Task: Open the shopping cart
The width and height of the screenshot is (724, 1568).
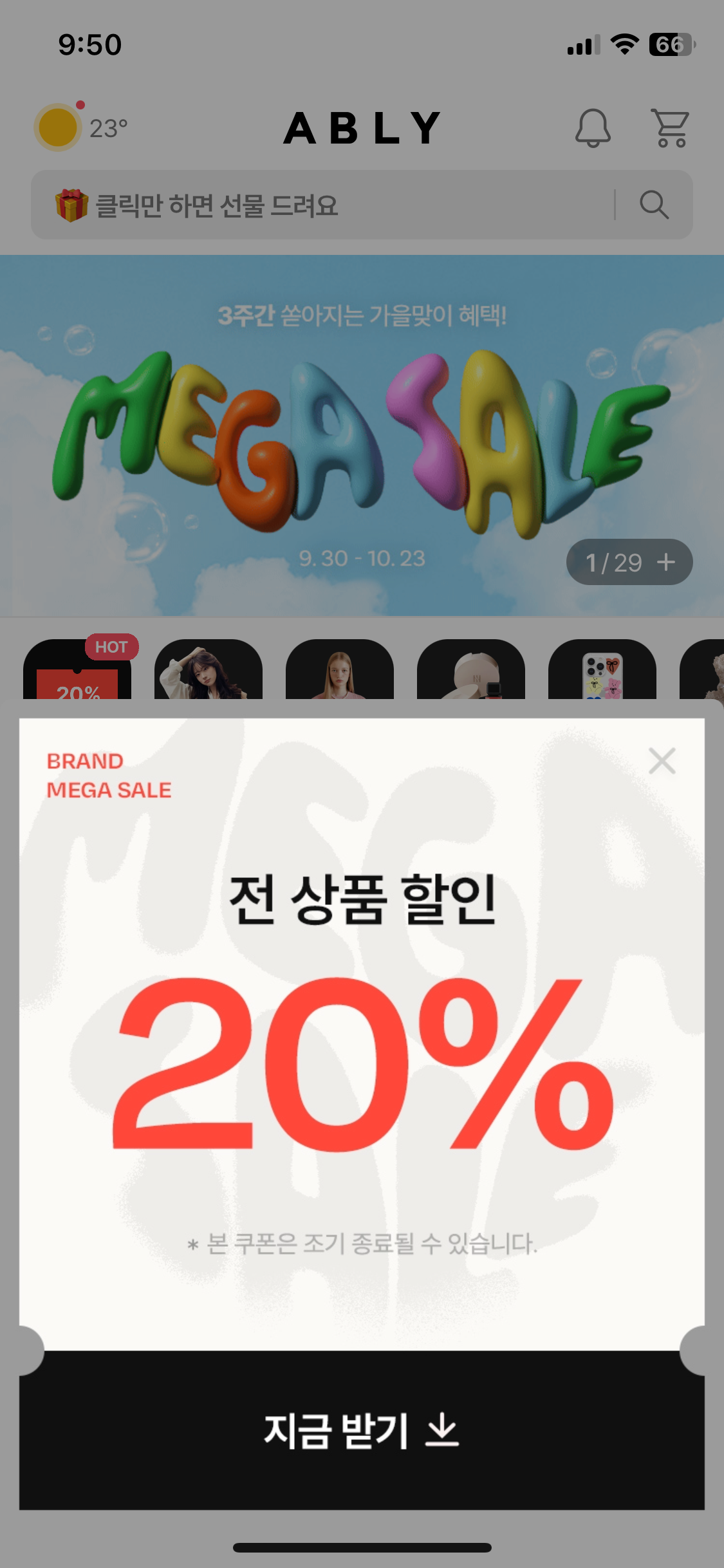Action: 671,128
